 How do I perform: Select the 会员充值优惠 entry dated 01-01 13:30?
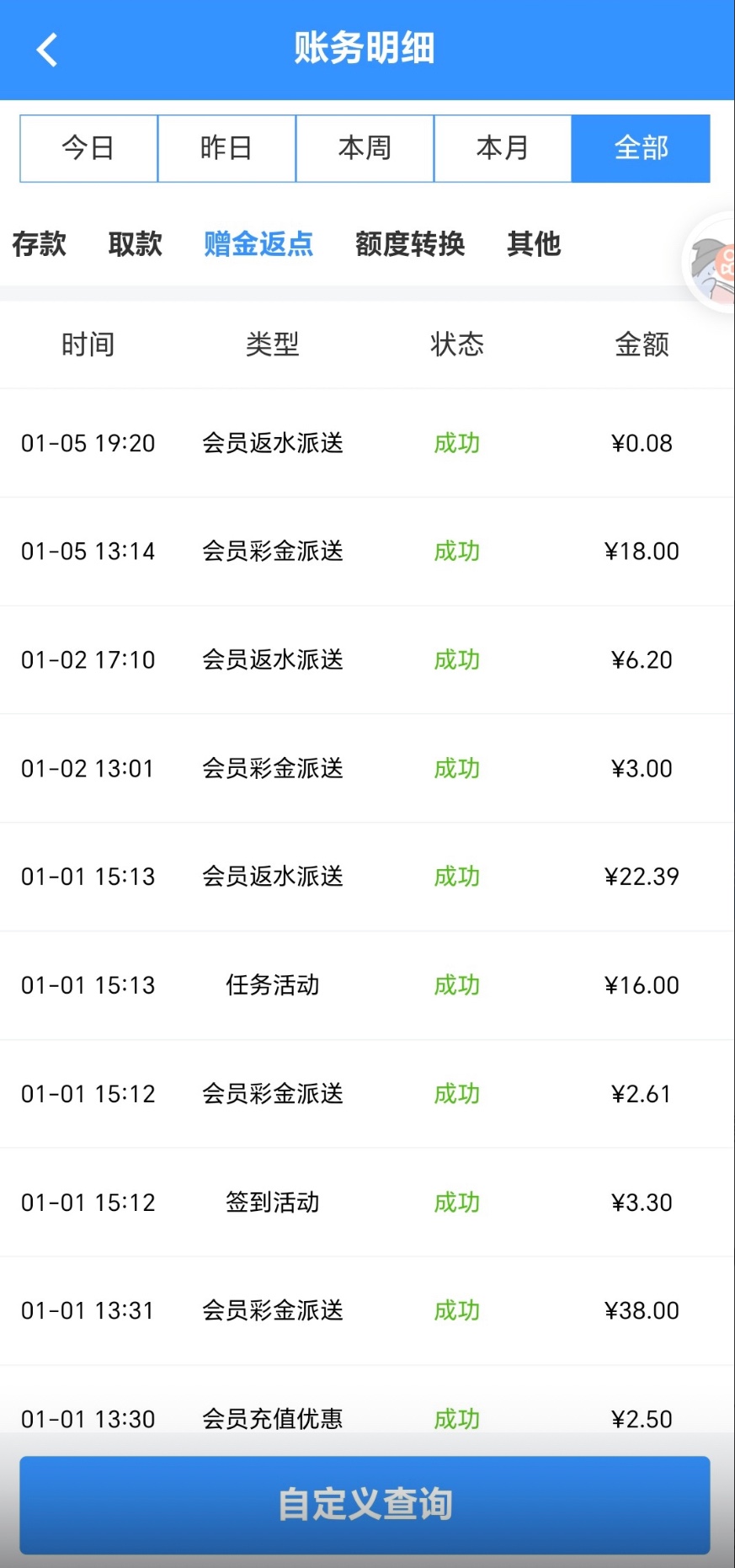click(x=367, y=1419)
